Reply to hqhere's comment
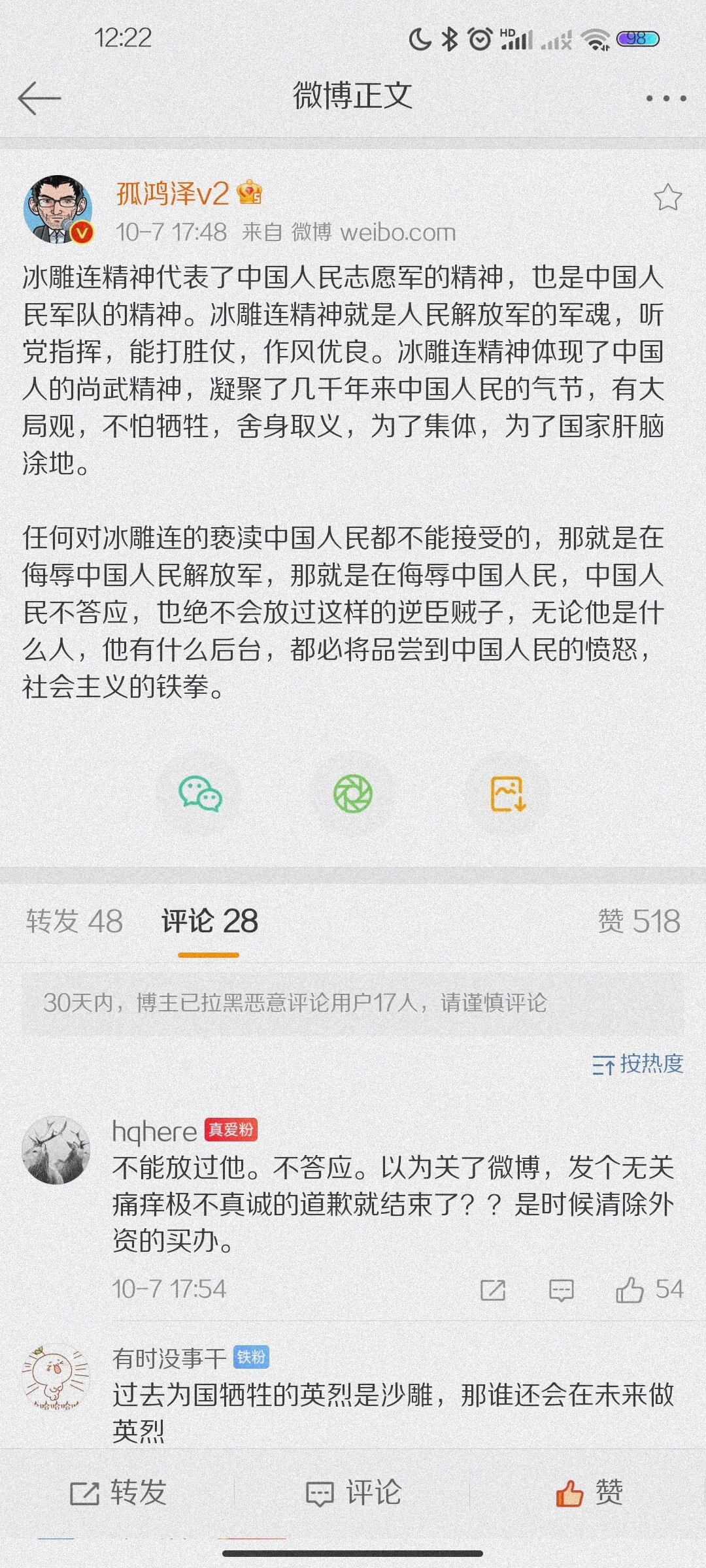 click(x=561, y=1290)
